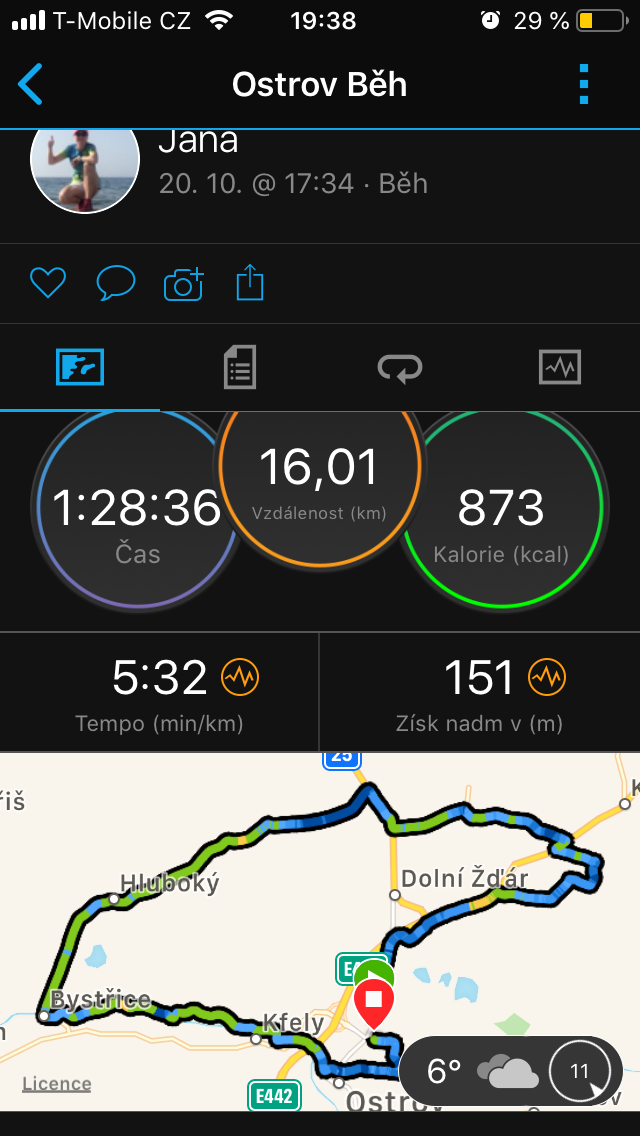
Task: Open comments via the speech bubble icon
Action: tap(116, 283)
